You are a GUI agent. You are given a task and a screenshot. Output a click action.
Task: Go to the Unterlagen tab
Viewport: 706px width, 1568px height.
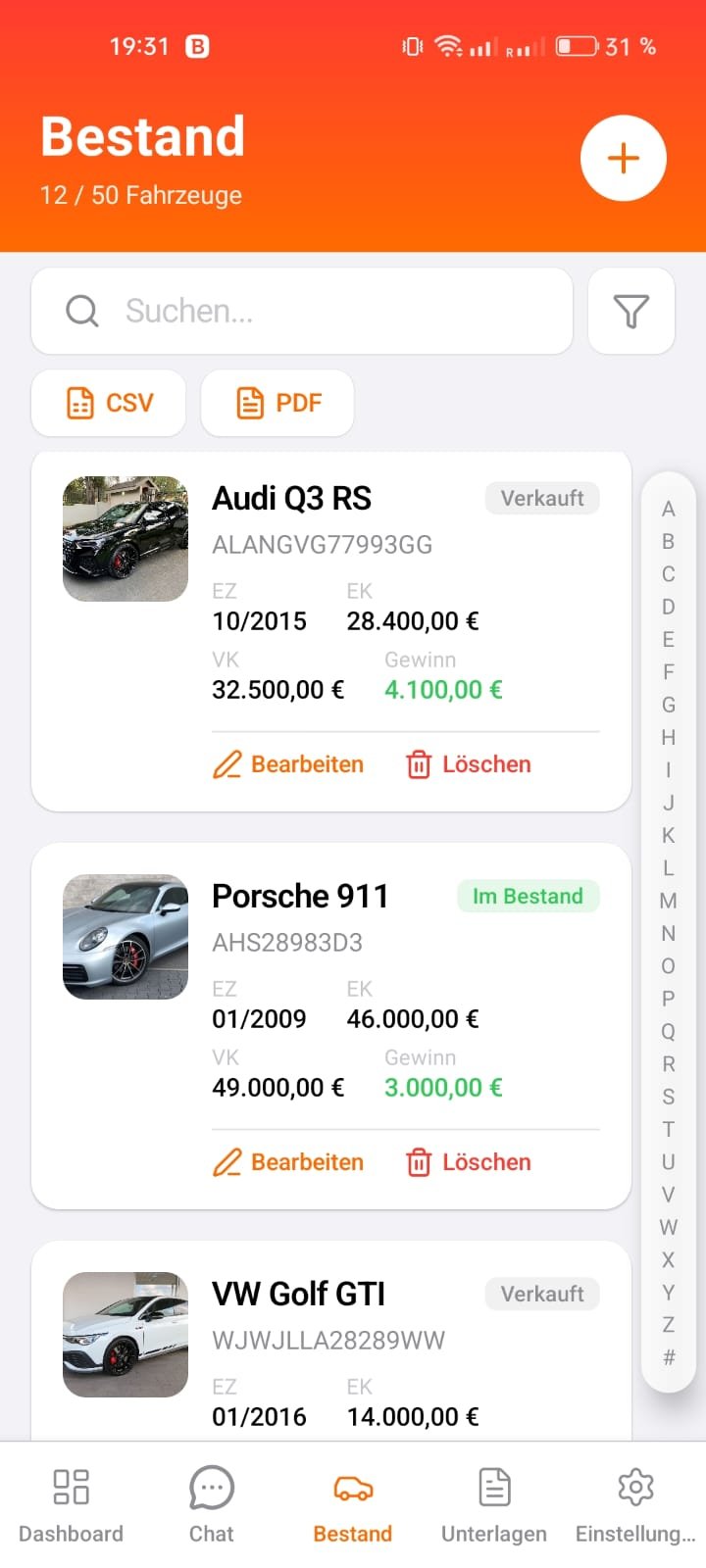(x=494, y=1504)
